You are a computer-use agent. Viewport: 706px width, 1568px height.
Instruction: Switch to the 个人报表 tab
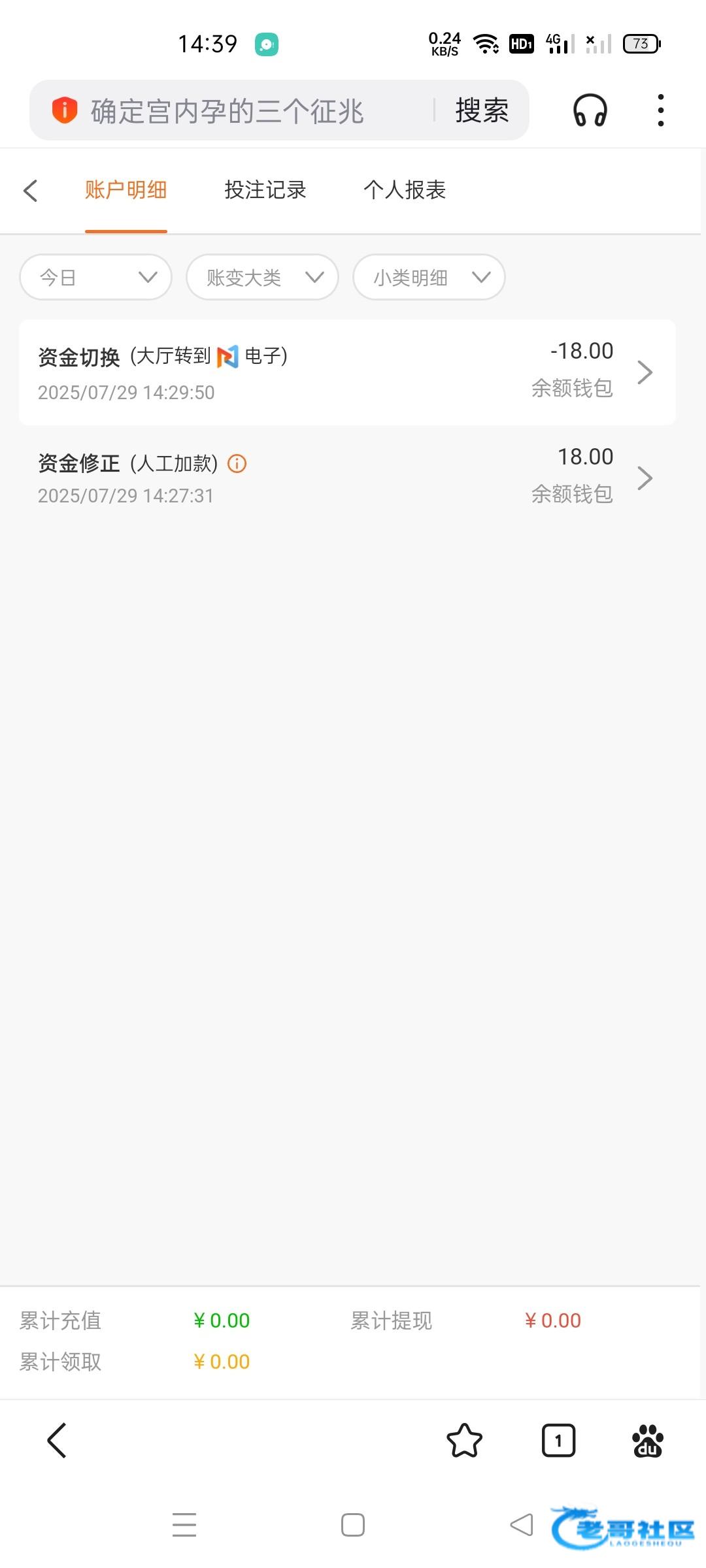pyautogui.click(x=405, y=190)
